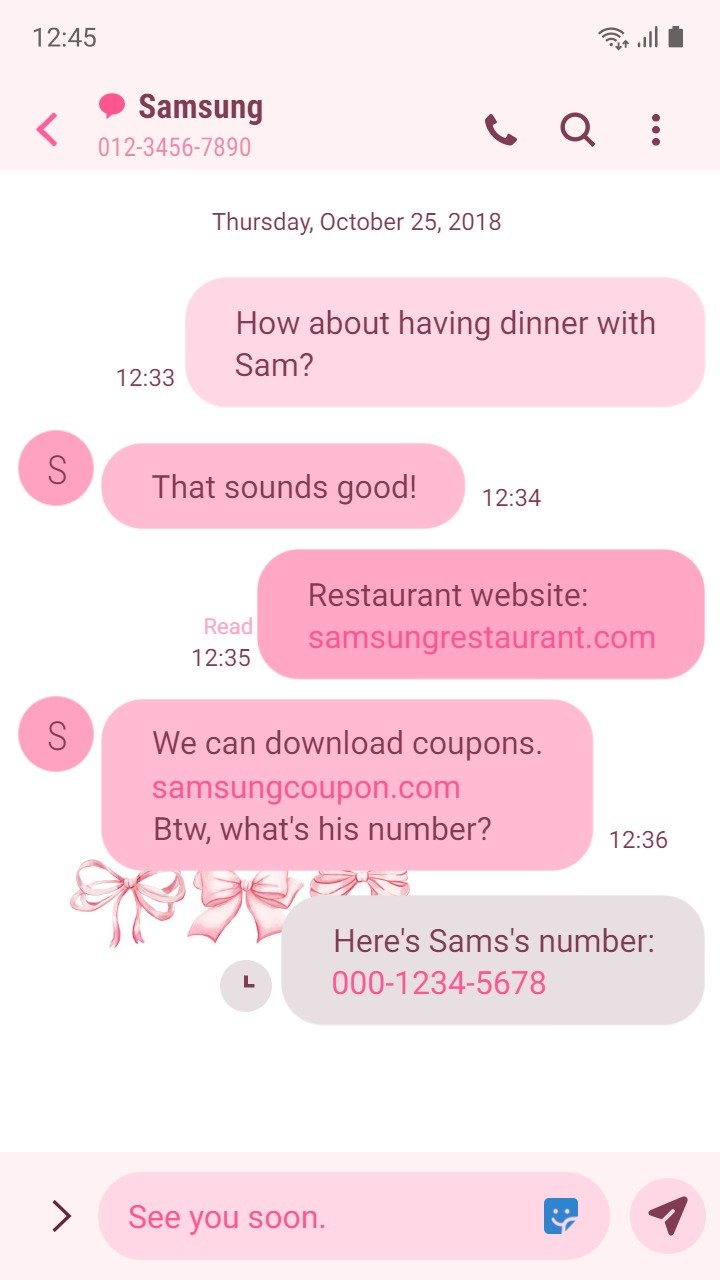Go back from the Samsung conversation
This screenshot has height=1280, width=720.
tap(47, 130)
